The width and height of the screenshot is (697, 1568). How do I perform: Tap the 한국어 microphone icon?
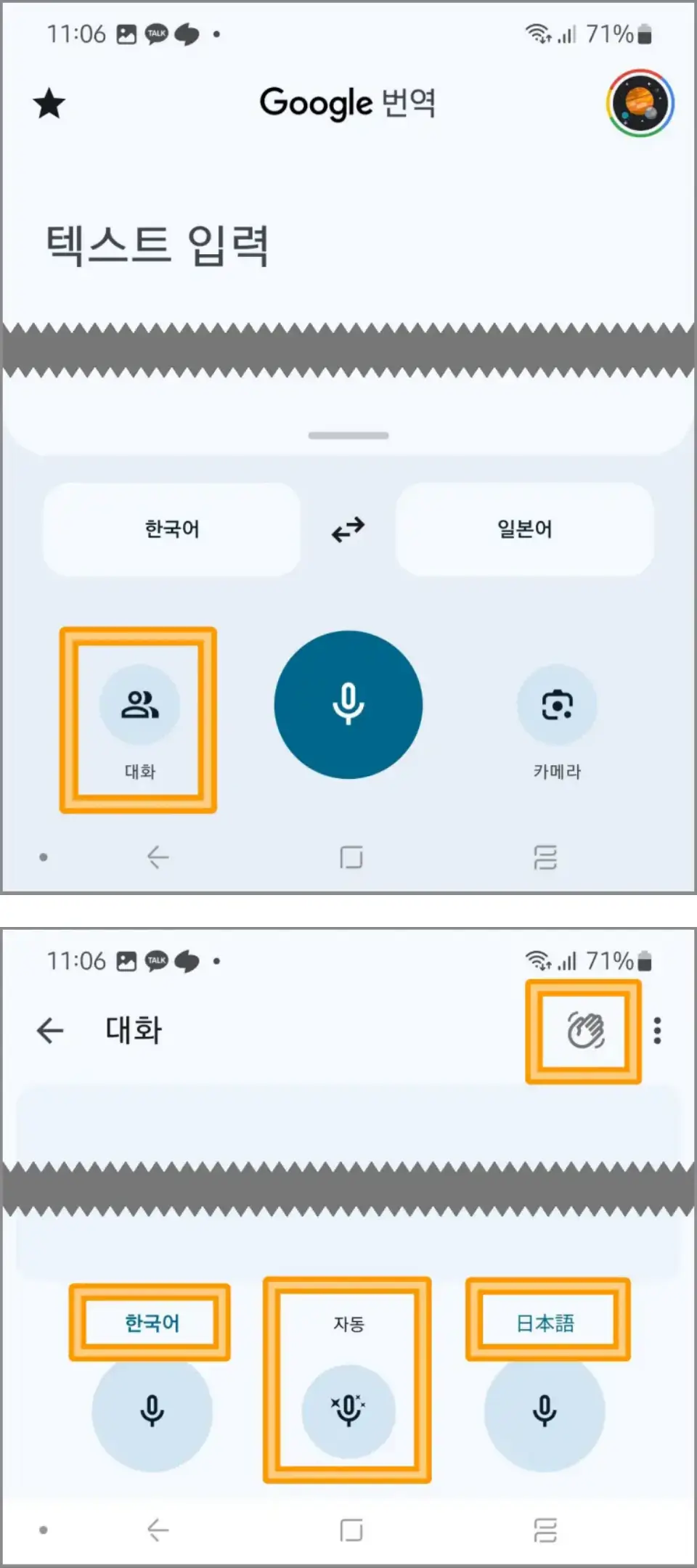click(152, 1408)
